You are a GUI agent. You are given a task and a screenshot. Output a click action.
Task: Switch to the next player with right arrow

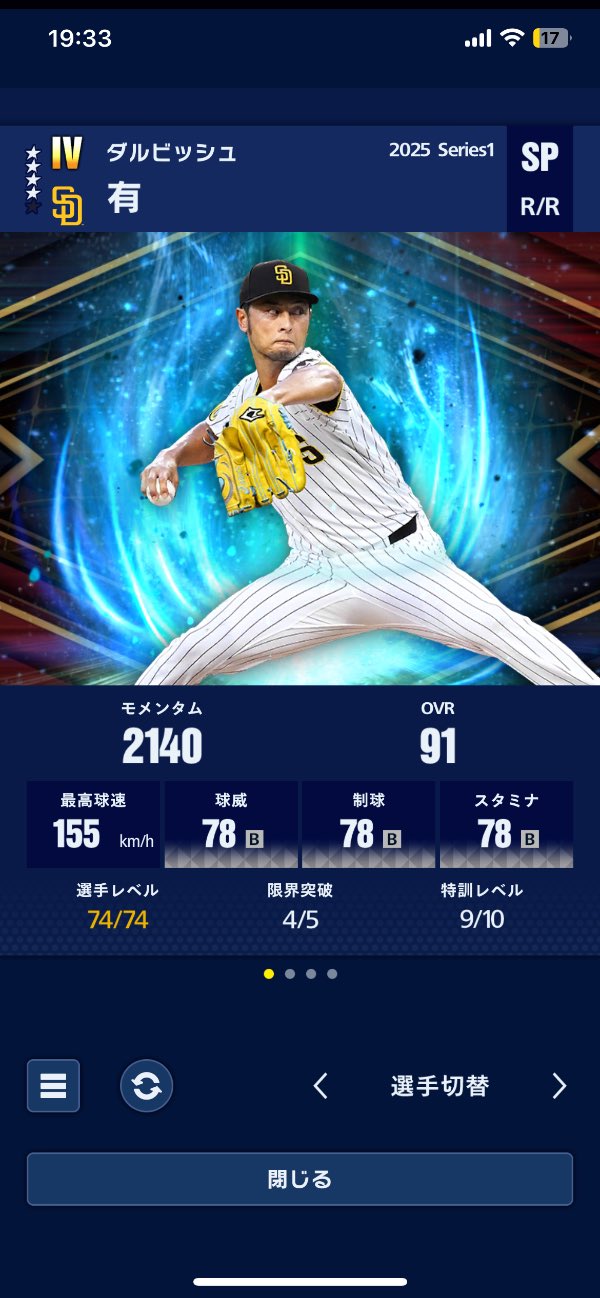[x=559, y=1086]
